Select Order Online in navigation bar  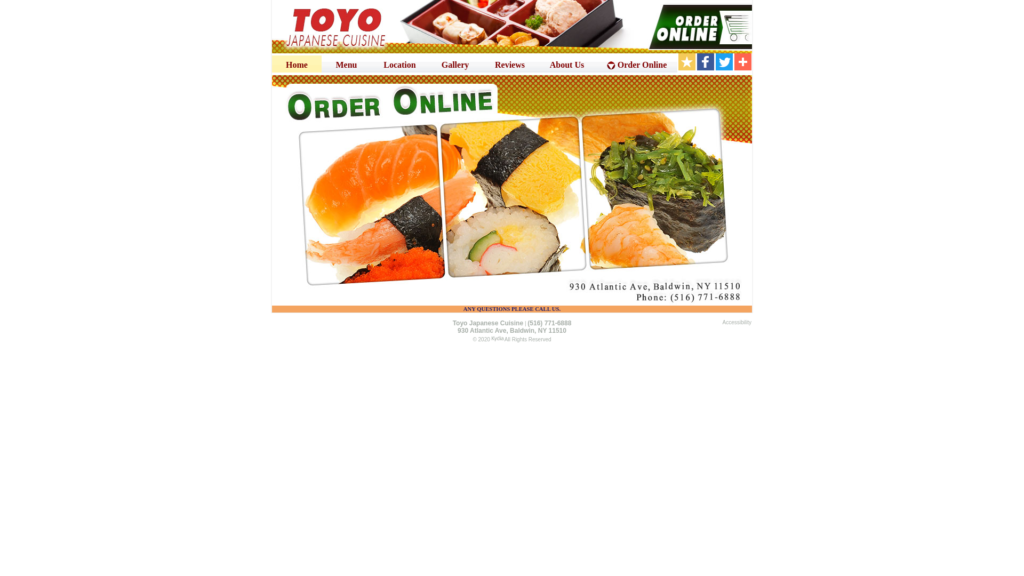[637, 65]
